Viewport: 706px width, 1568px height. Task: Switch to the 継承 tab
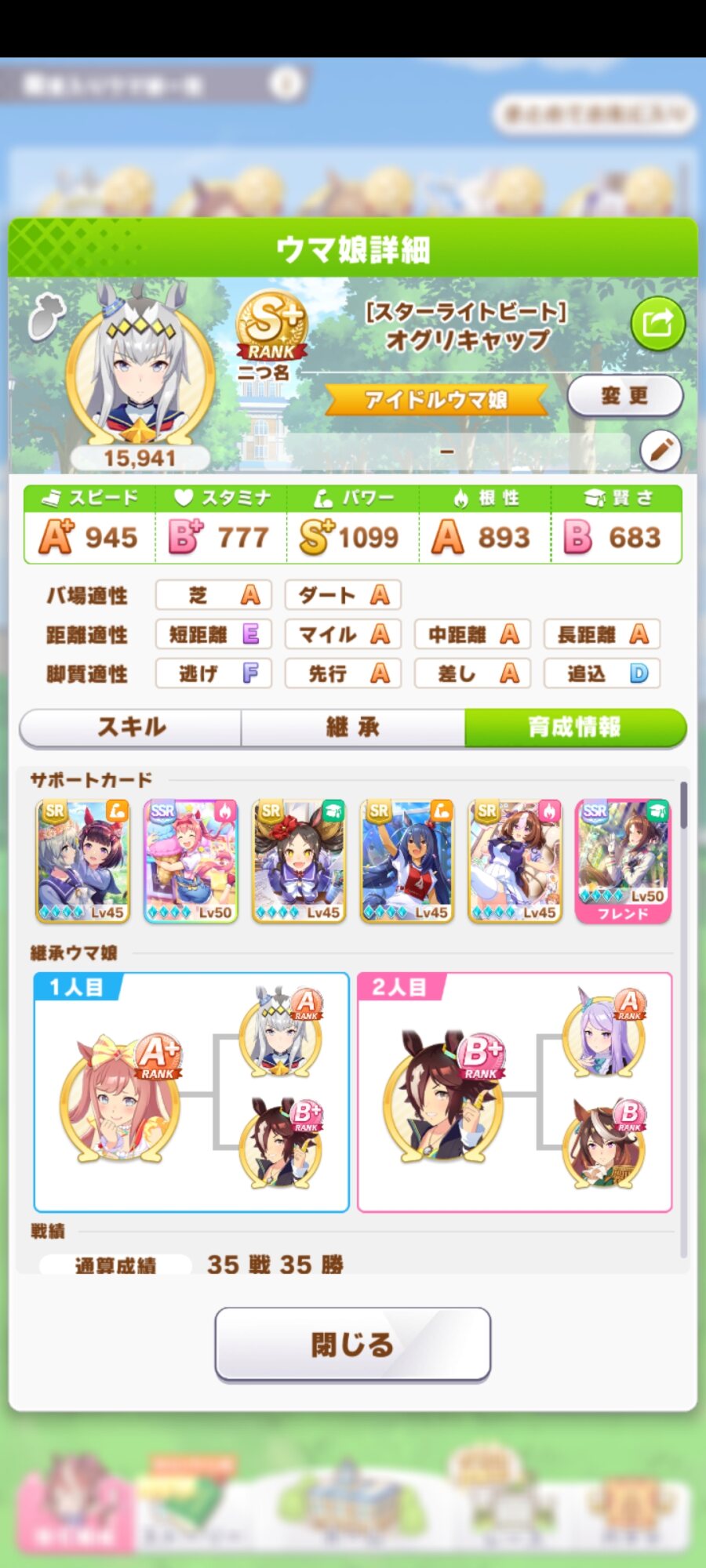pos(353,728)
